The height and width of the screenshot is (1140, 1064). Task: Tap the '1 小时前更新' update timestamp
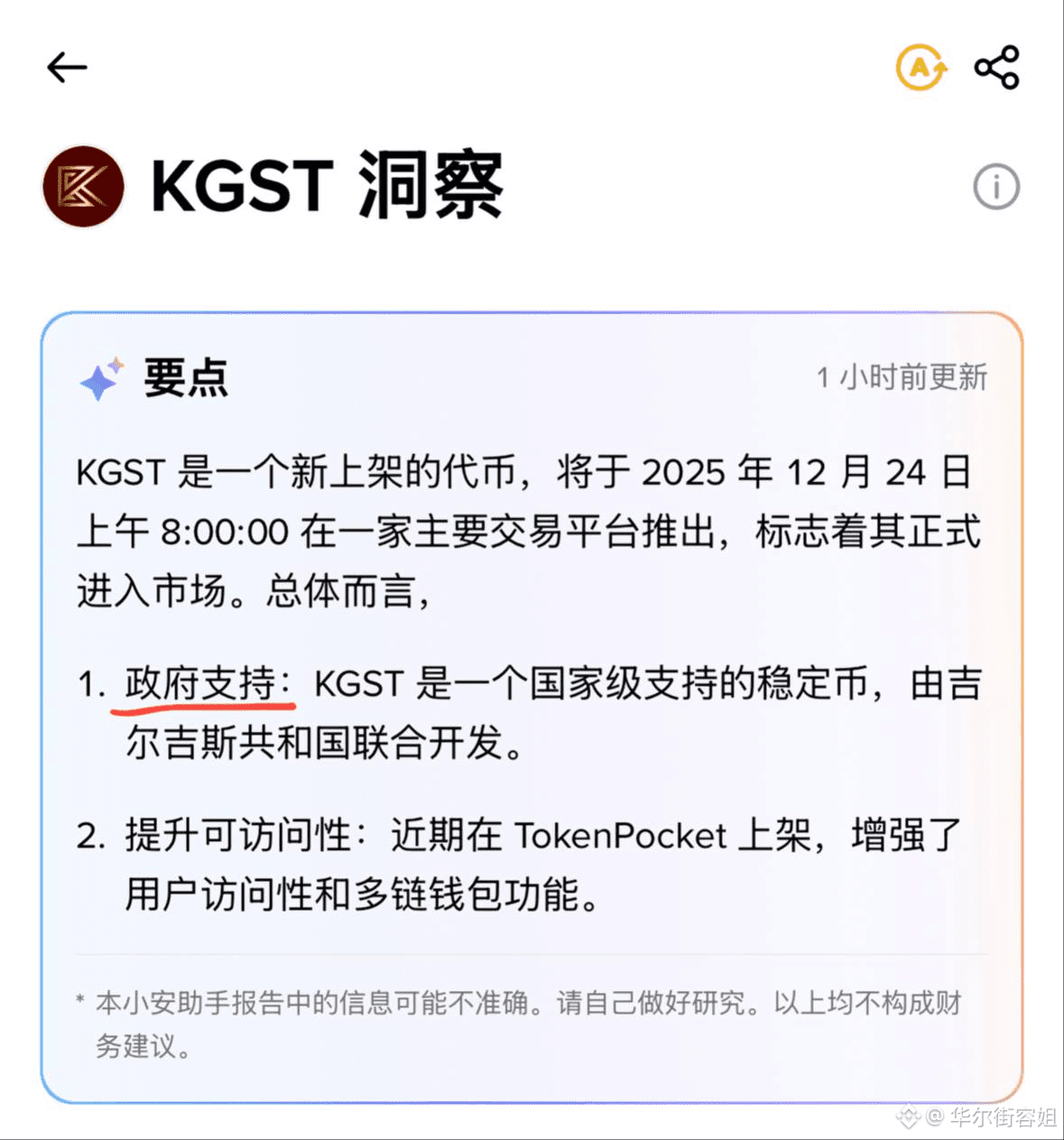click(x=902, y=379)
